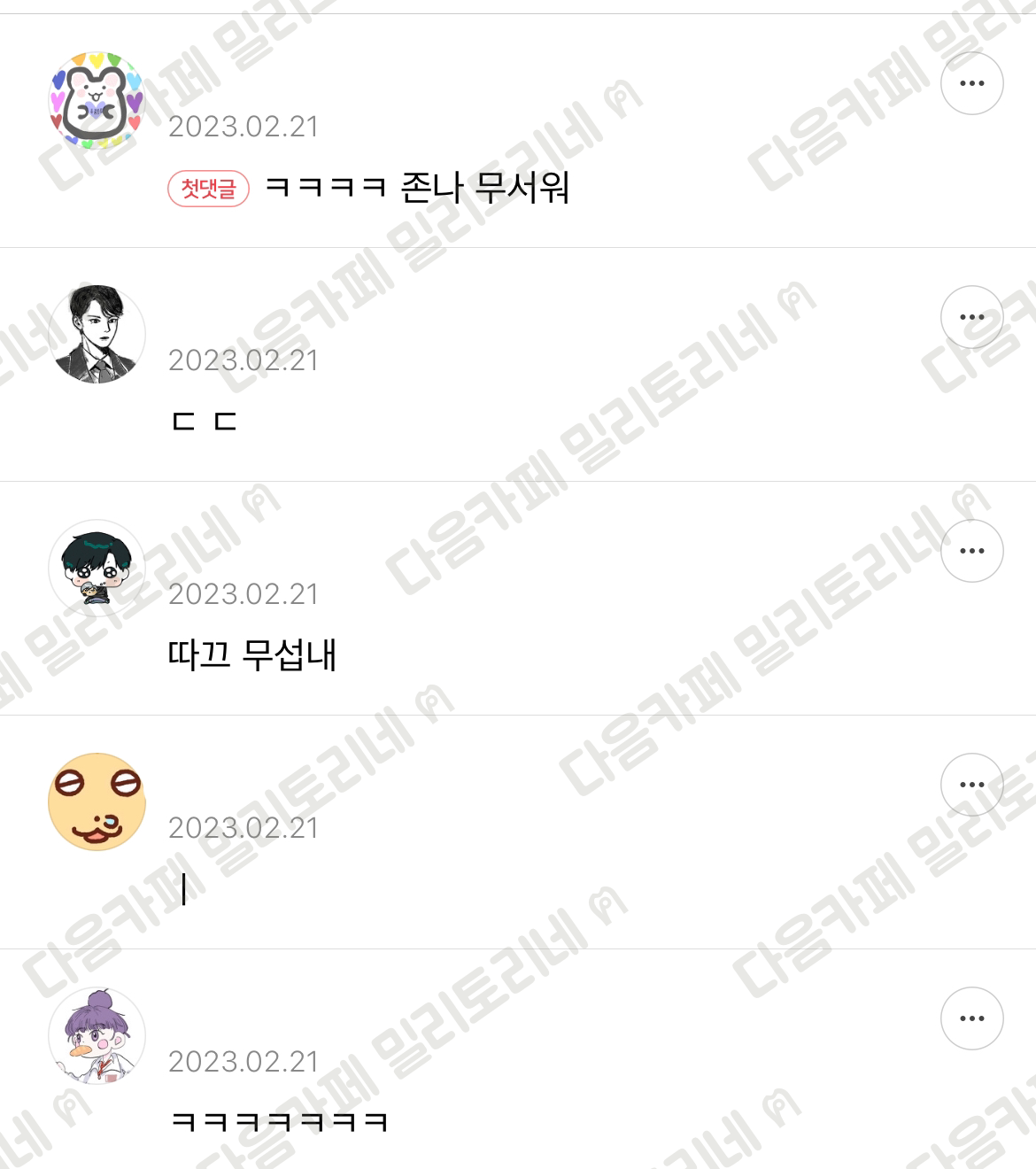Image resolution: width=1036 pixels, height=1169 pixels.
Task: View the chibi avatar profile on '따끈 무섭내'
Action: [x=97, y=568]
